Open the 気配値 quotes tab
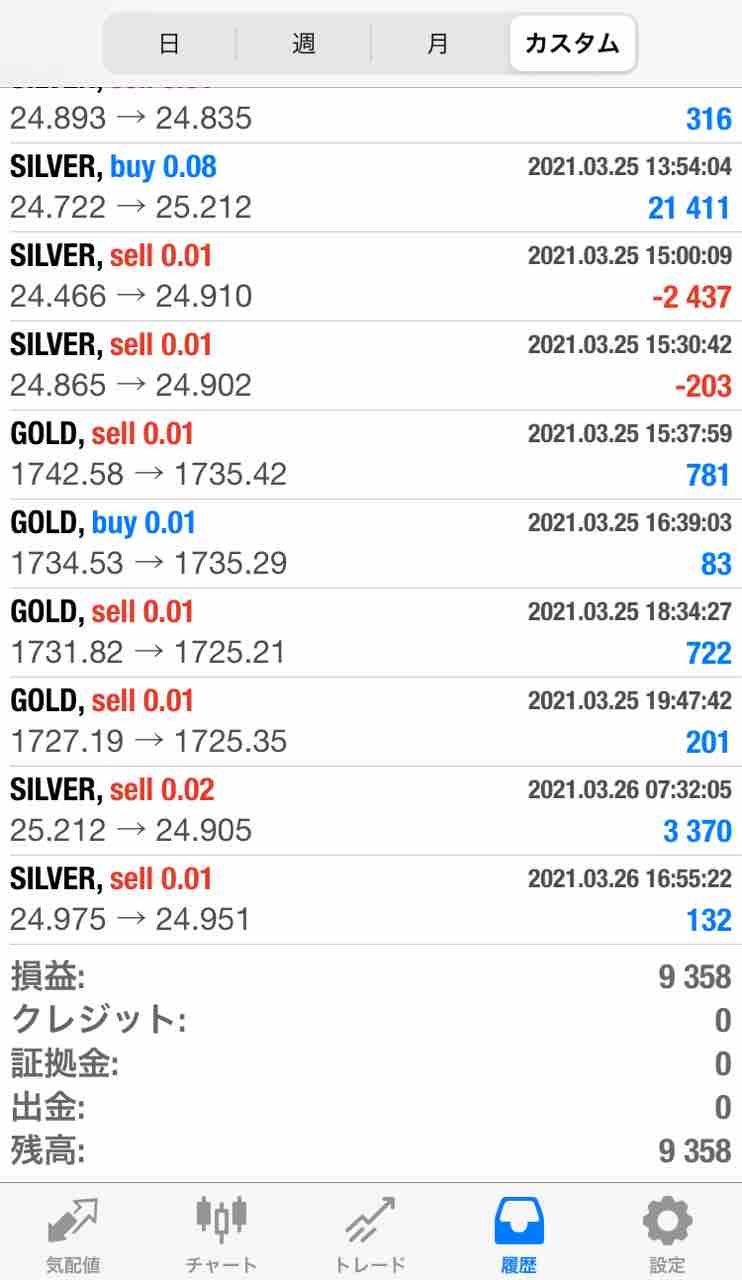 click(73, 1234)
